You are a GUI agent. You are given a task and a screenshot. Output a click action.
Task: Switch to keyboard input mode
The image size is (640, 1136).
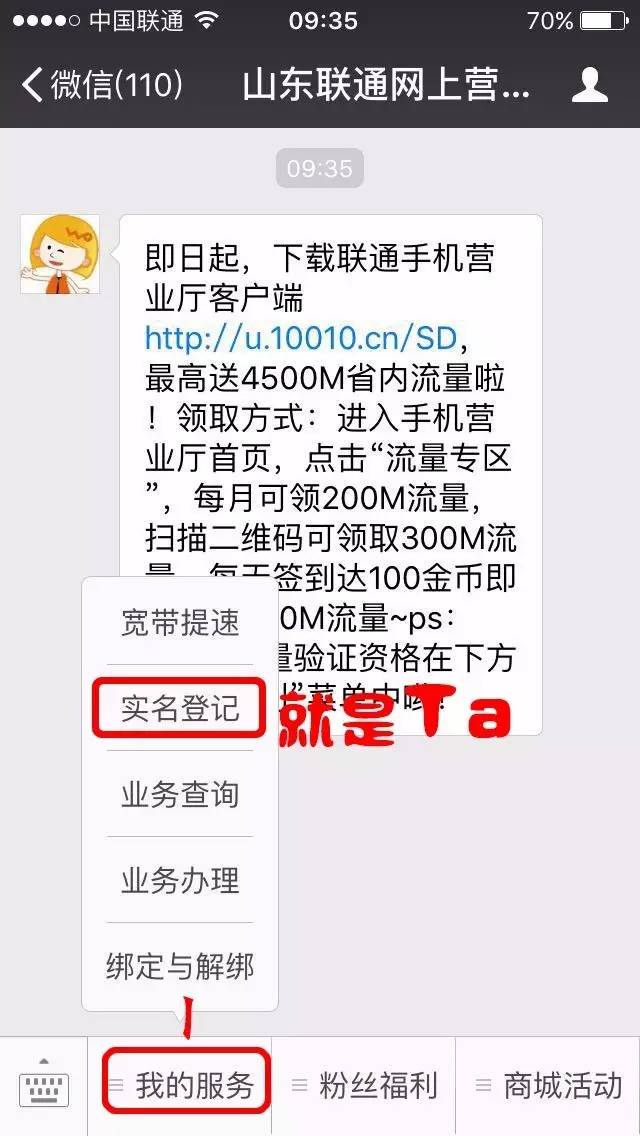pos(44,1087)
